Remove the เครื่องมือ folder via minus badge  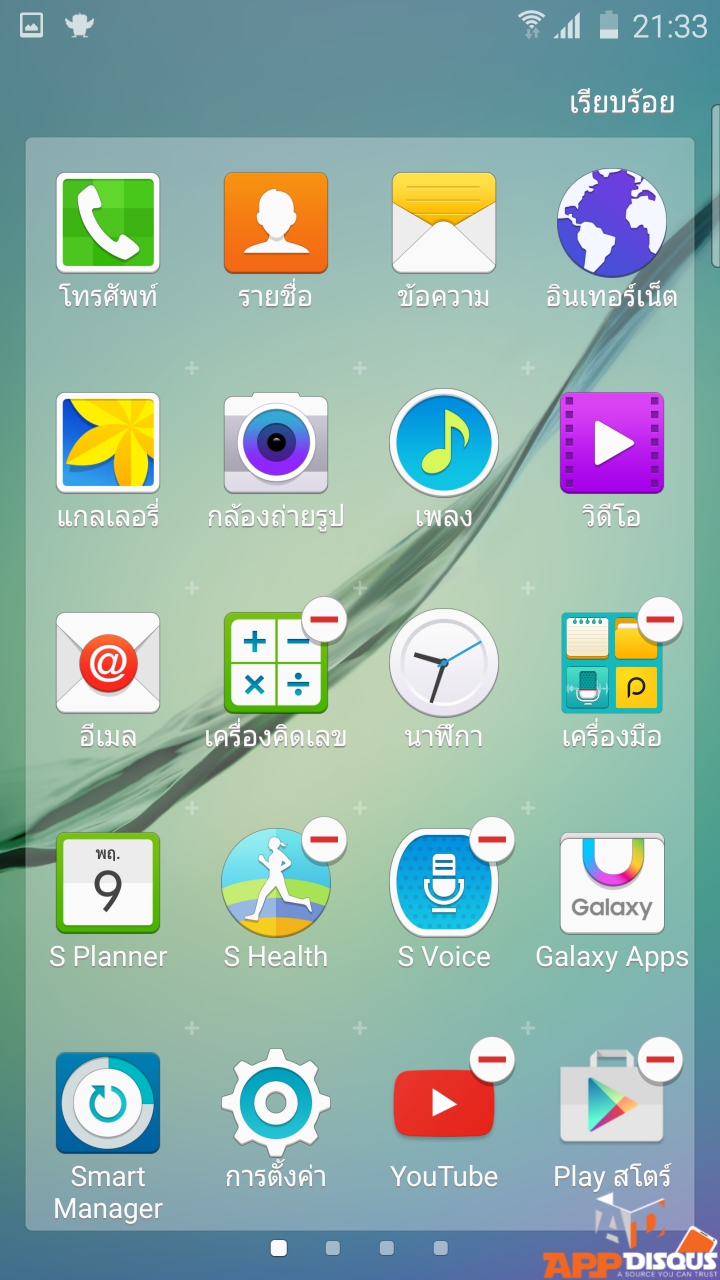[x=660, y=619]
